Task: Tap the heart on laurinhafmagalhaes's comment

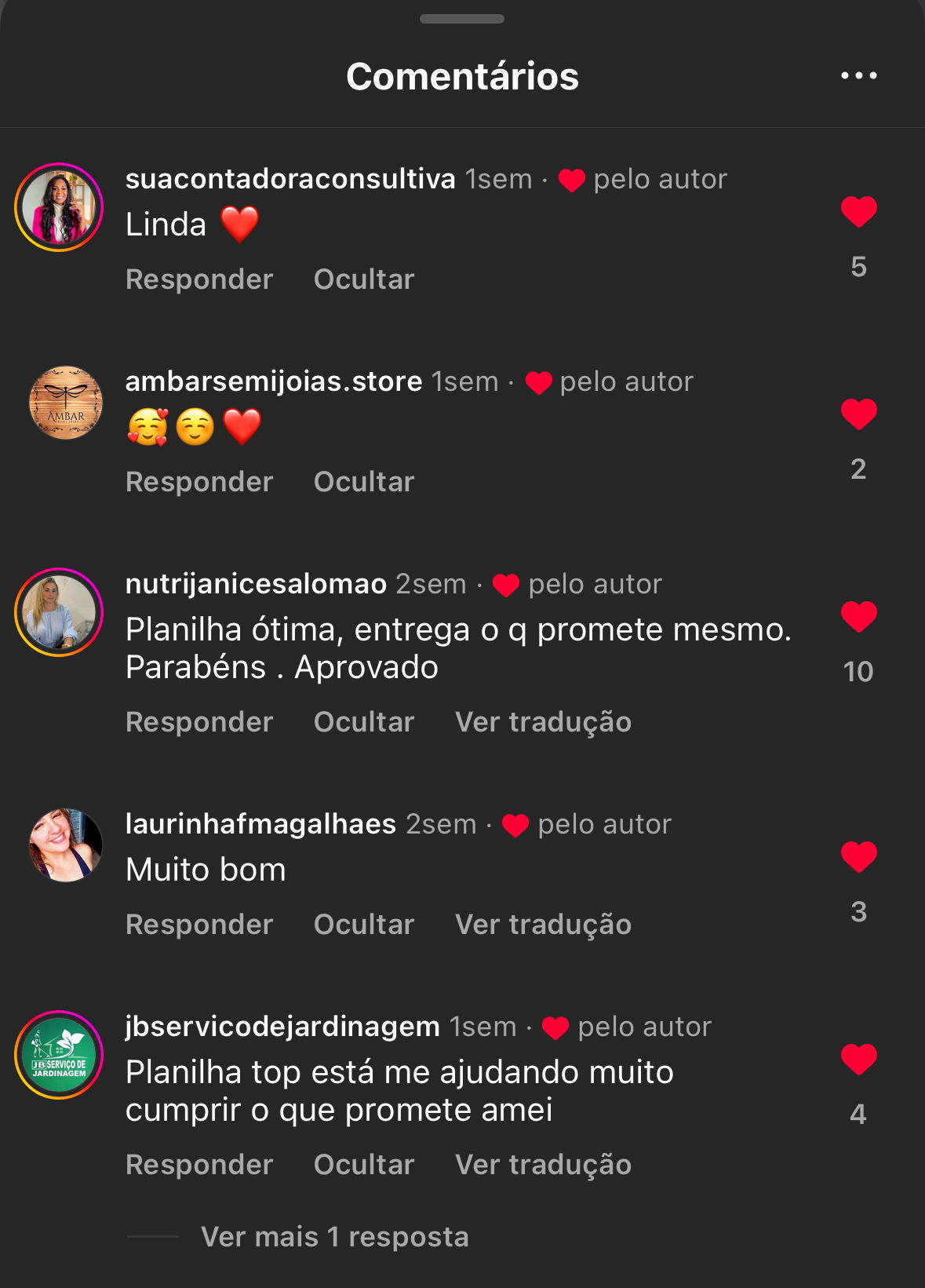Action: (x=858, y=857)
